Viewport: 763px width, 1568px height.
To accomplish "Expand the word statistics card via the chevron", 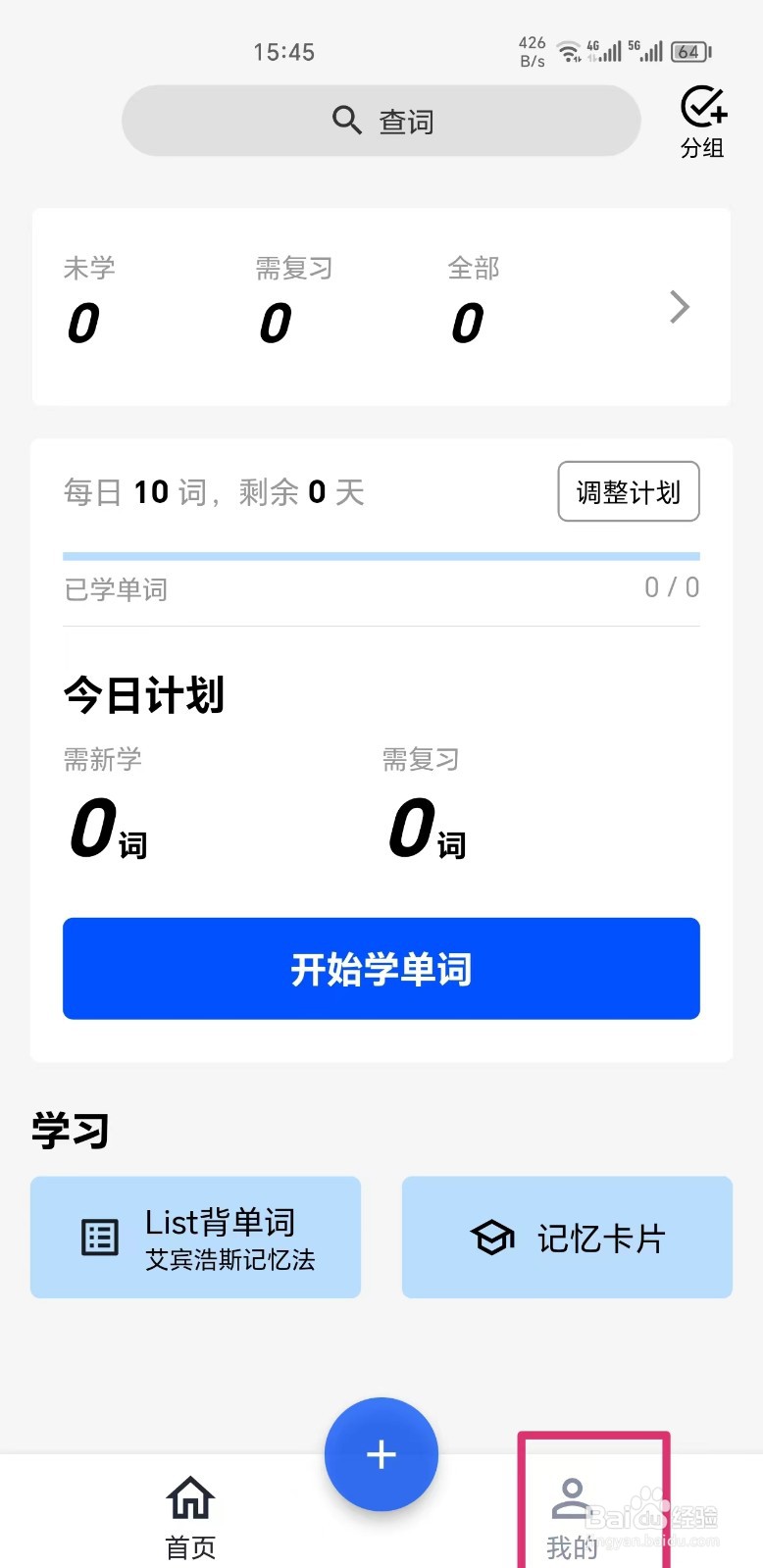I will coord(679,307).
